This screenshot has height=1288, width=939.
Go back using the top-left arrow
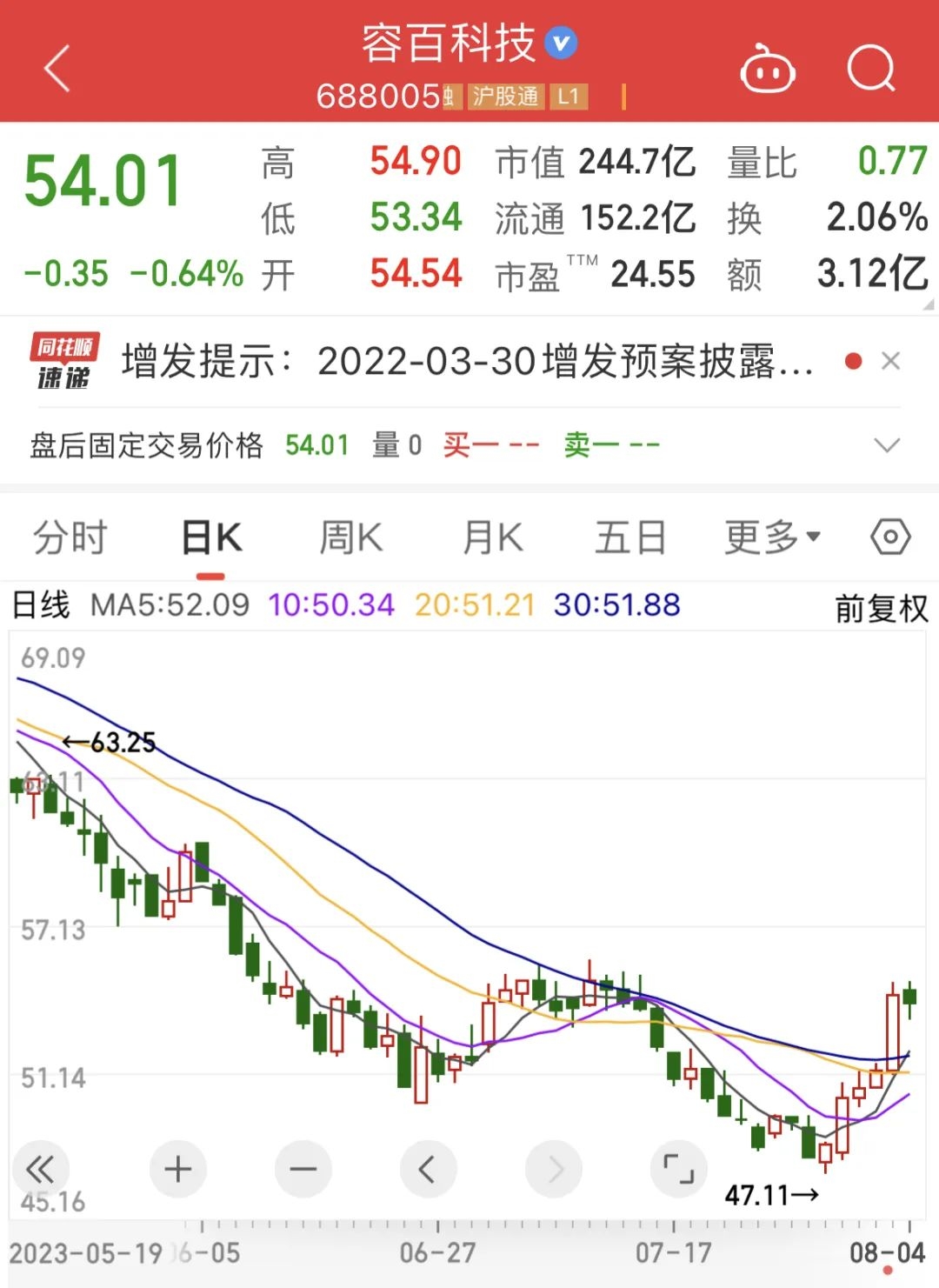pyautogui.click(x=57, y=70)
